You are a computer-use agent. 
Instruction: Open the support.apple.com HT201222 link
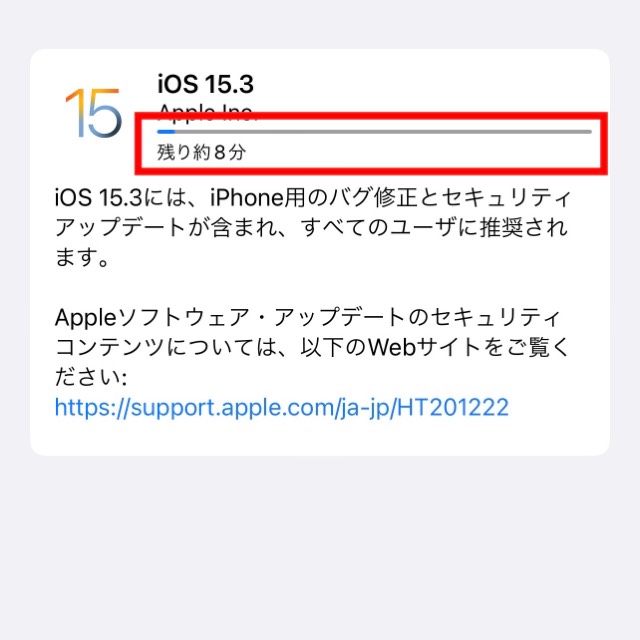pyautogui.click(x=281, y=407)
